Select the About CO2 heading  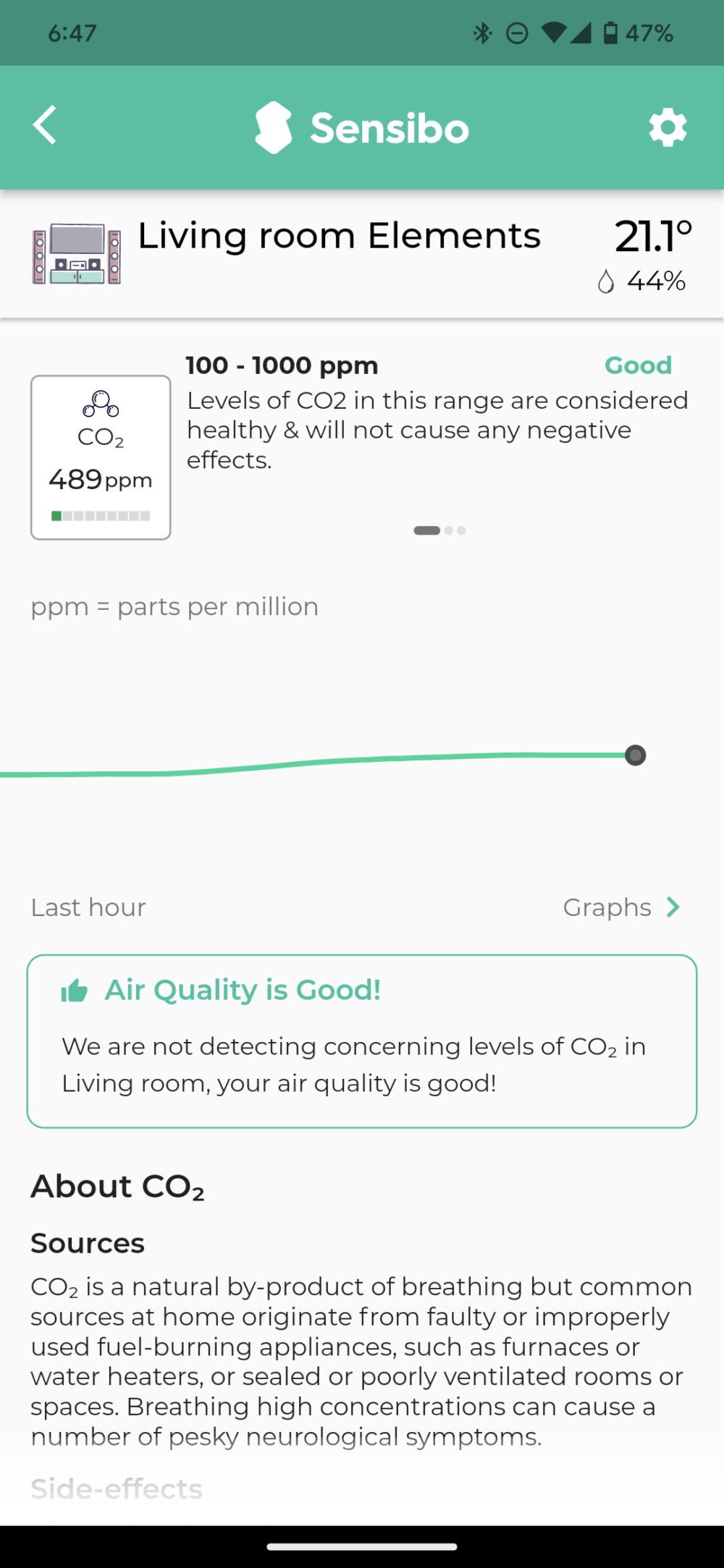118,1186
